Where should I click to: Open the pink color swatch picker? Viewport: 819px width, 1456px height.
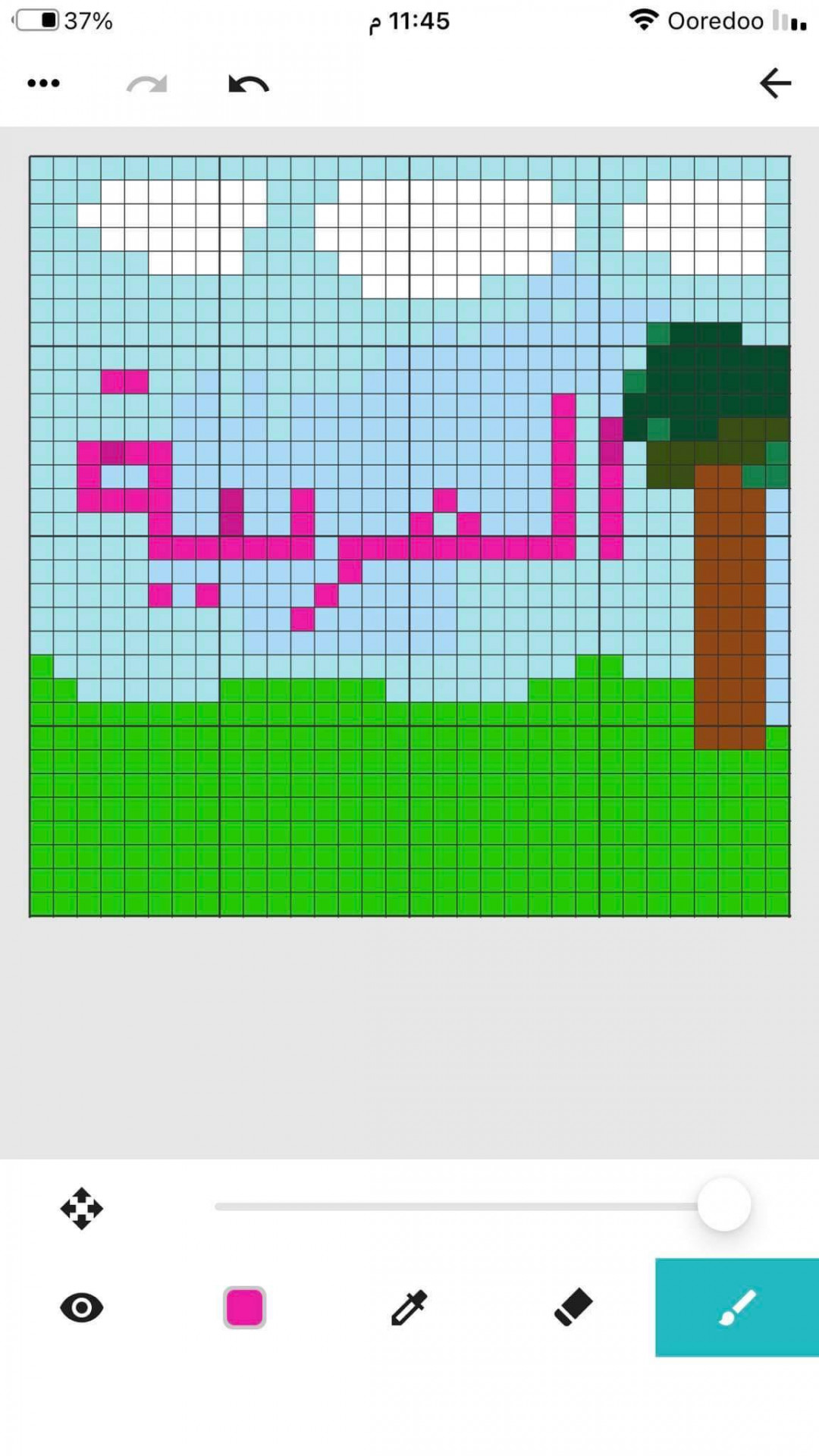pos(244,1307)
